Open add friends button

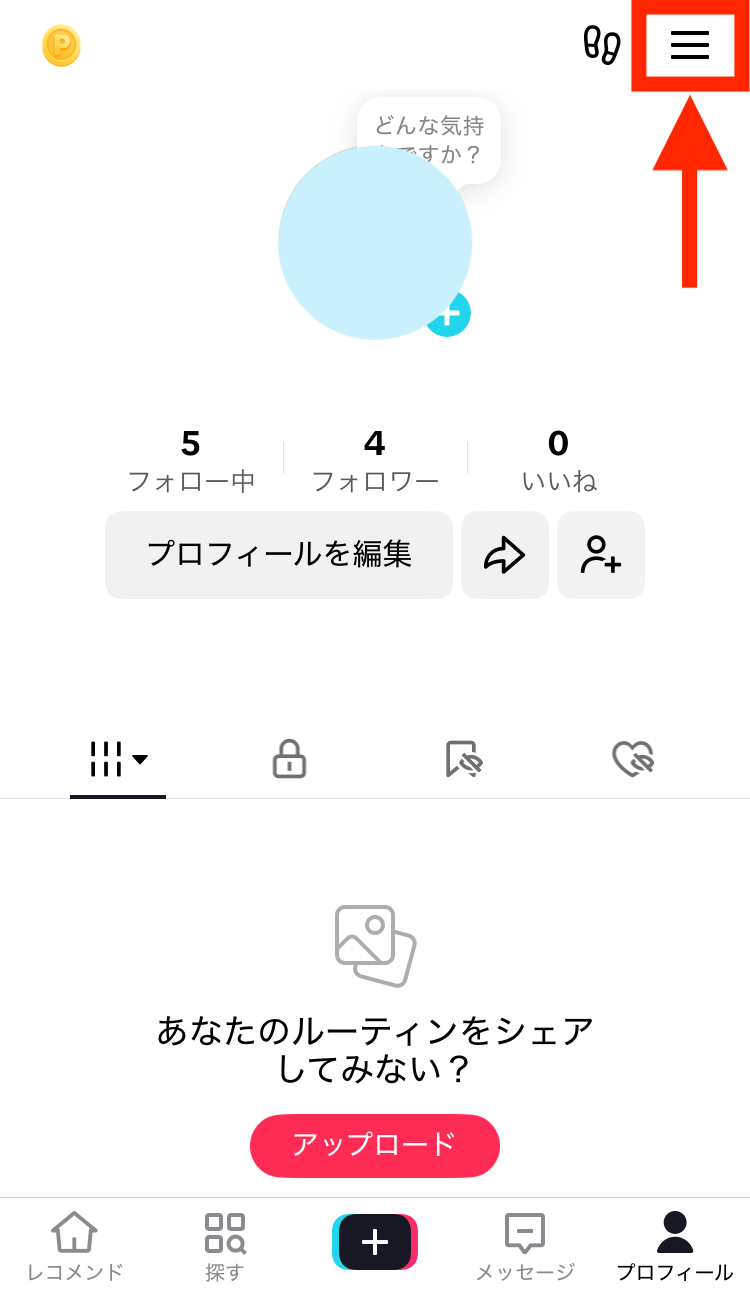(601, 555)
